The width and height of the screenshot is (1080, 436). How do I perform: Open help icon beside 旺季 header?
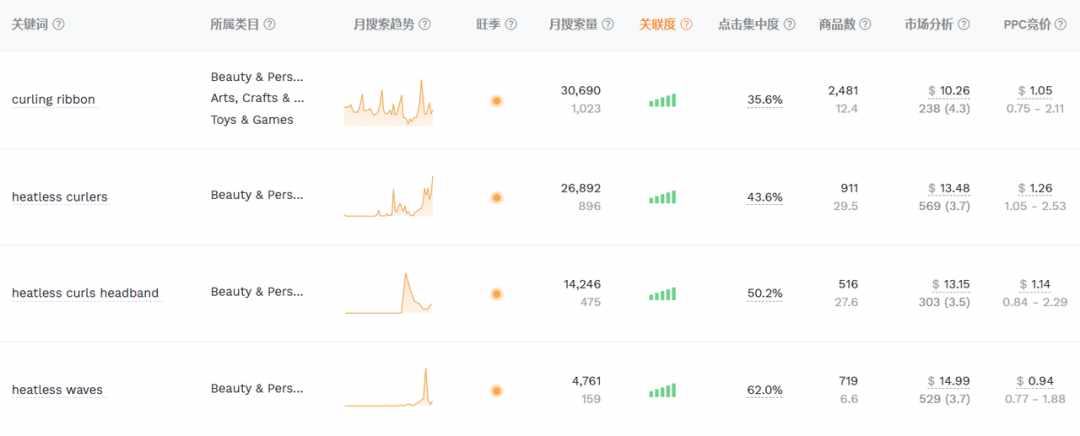point(511,24)
